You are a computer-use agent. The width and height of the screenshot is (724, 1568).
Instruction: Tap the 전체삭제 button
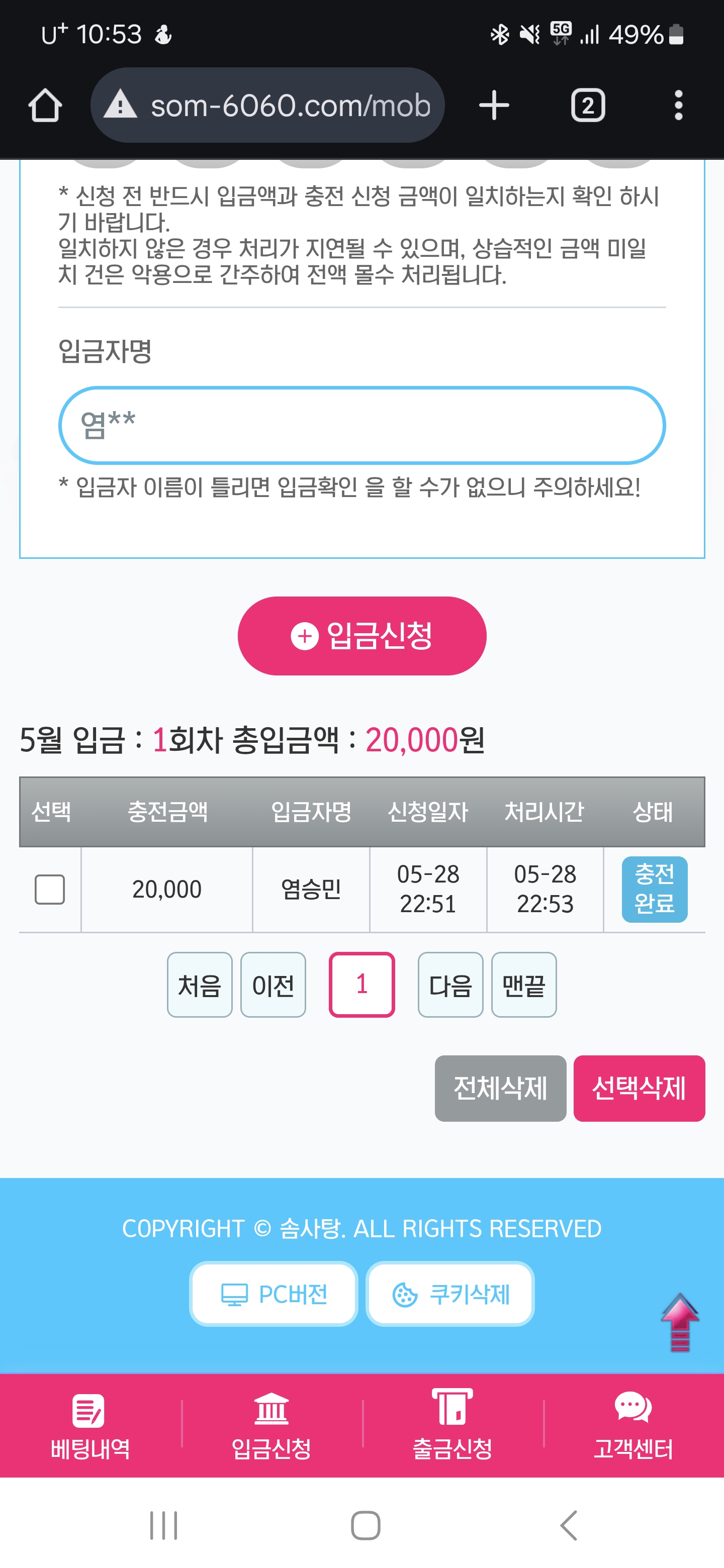[x=500, y=1088]
